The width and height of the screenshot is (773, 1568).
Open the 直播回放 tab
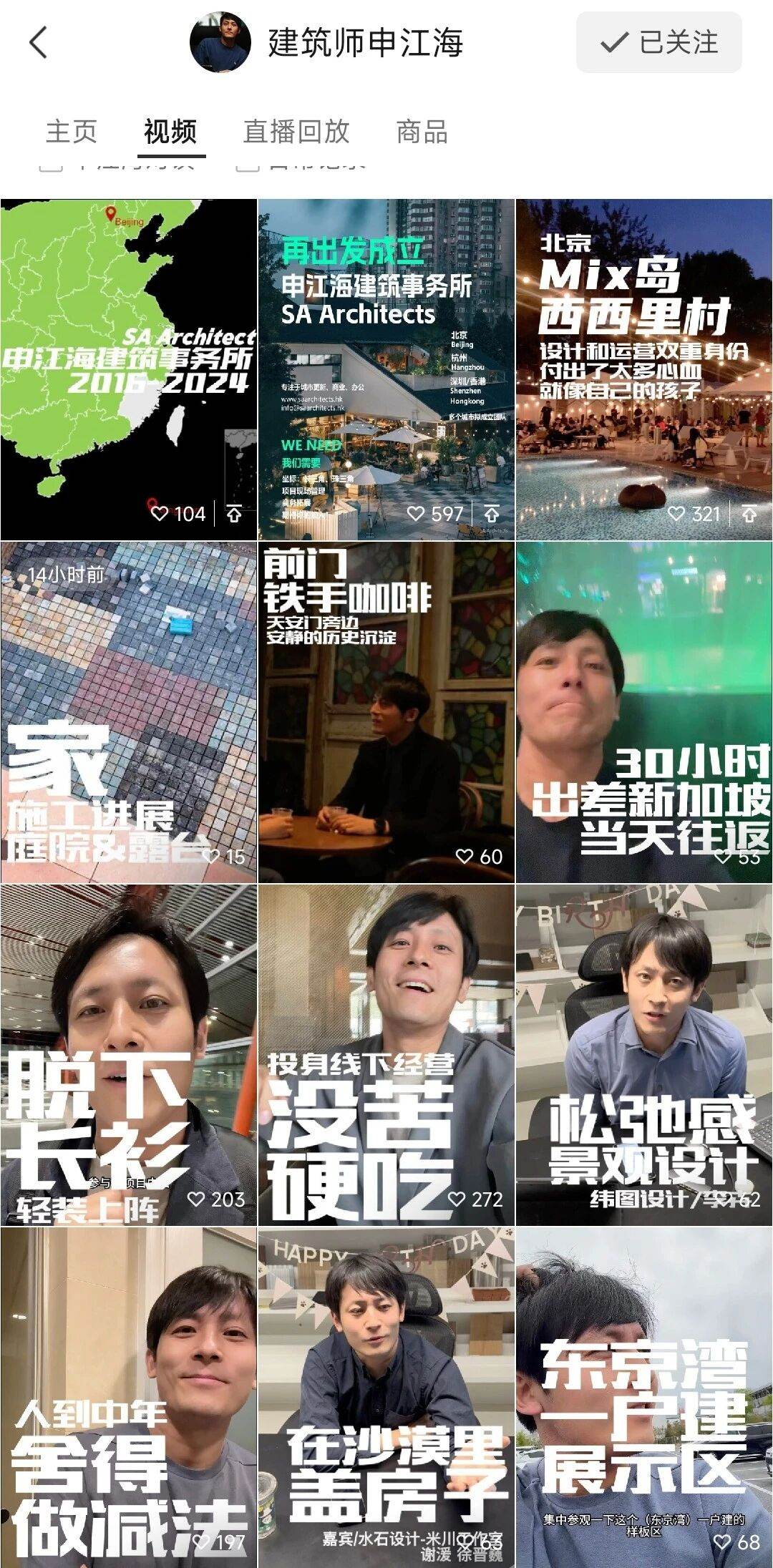click(x=296, y=132)
